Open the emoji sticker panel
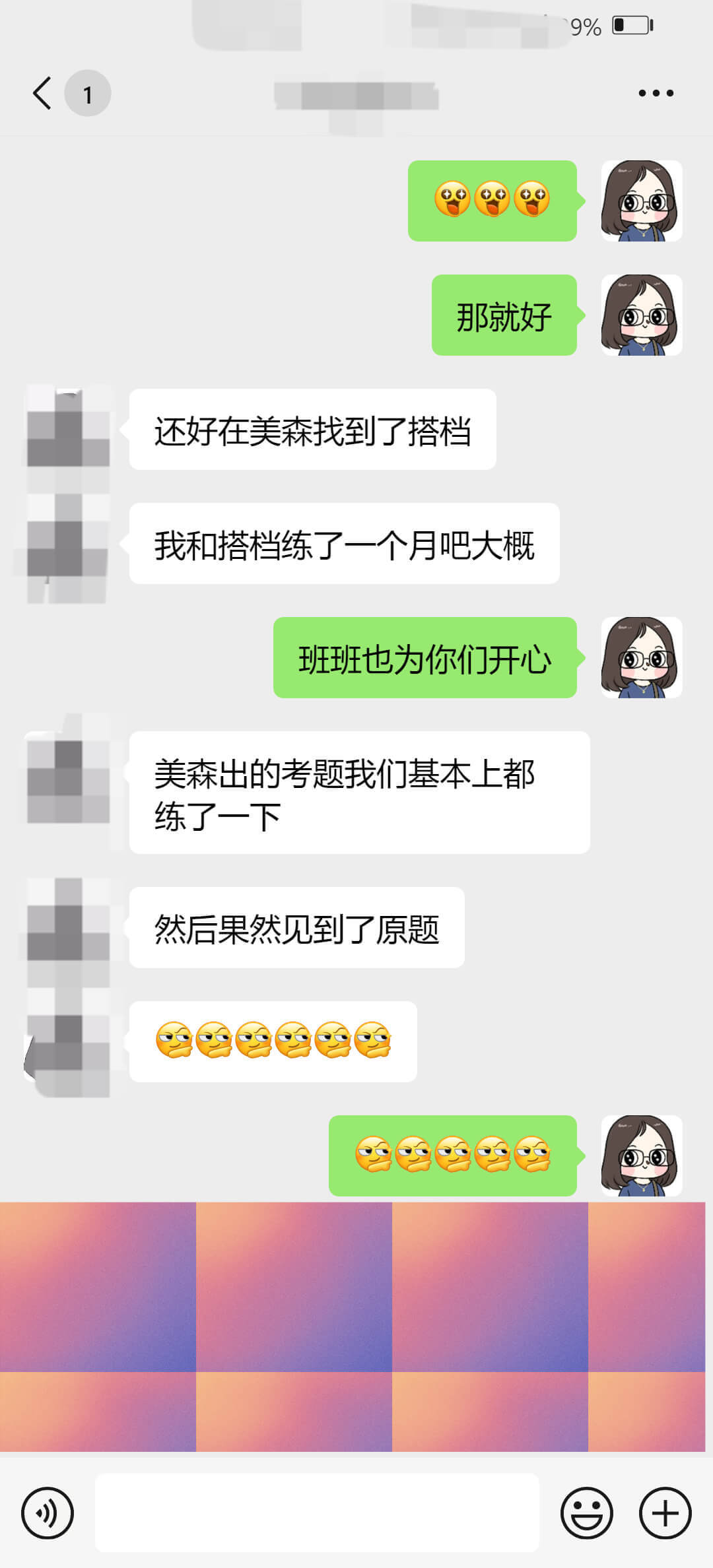This screenshot has width=713, height=1568. point(586,1513)
